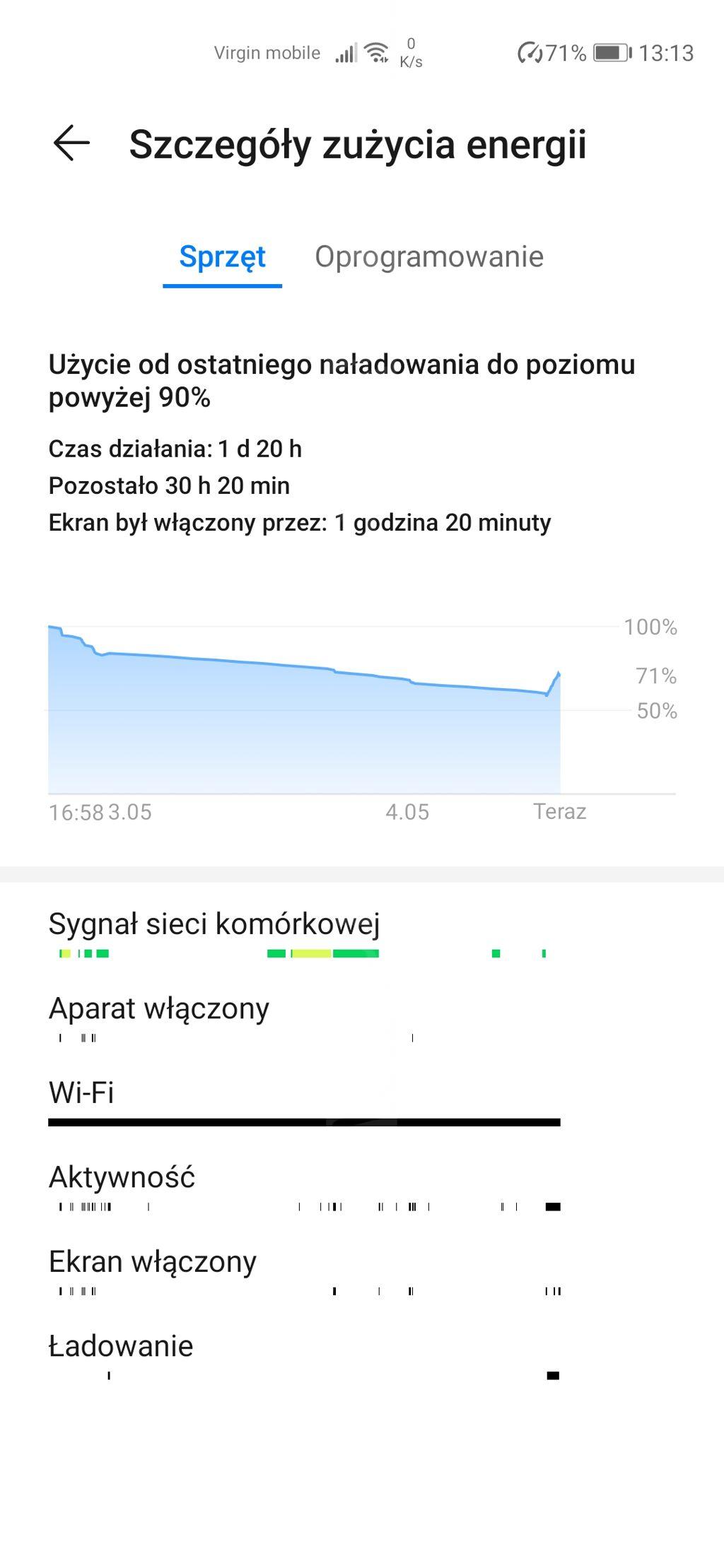
Task: Go back from energy usage details
Action: tap(71, 143)
